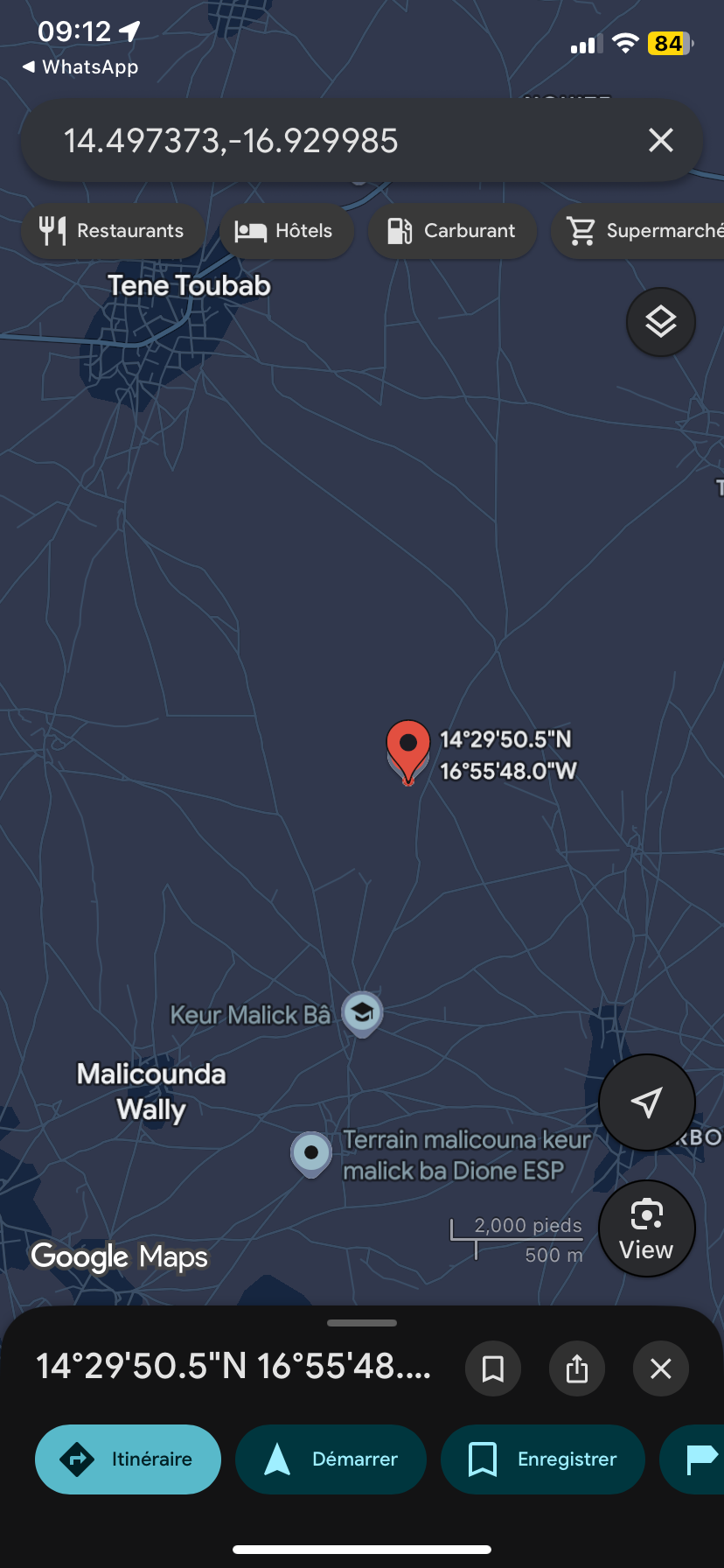Start navigation with Démarrer
The height and width of the screenshot is (1568, 724).
pos(331,1459)
